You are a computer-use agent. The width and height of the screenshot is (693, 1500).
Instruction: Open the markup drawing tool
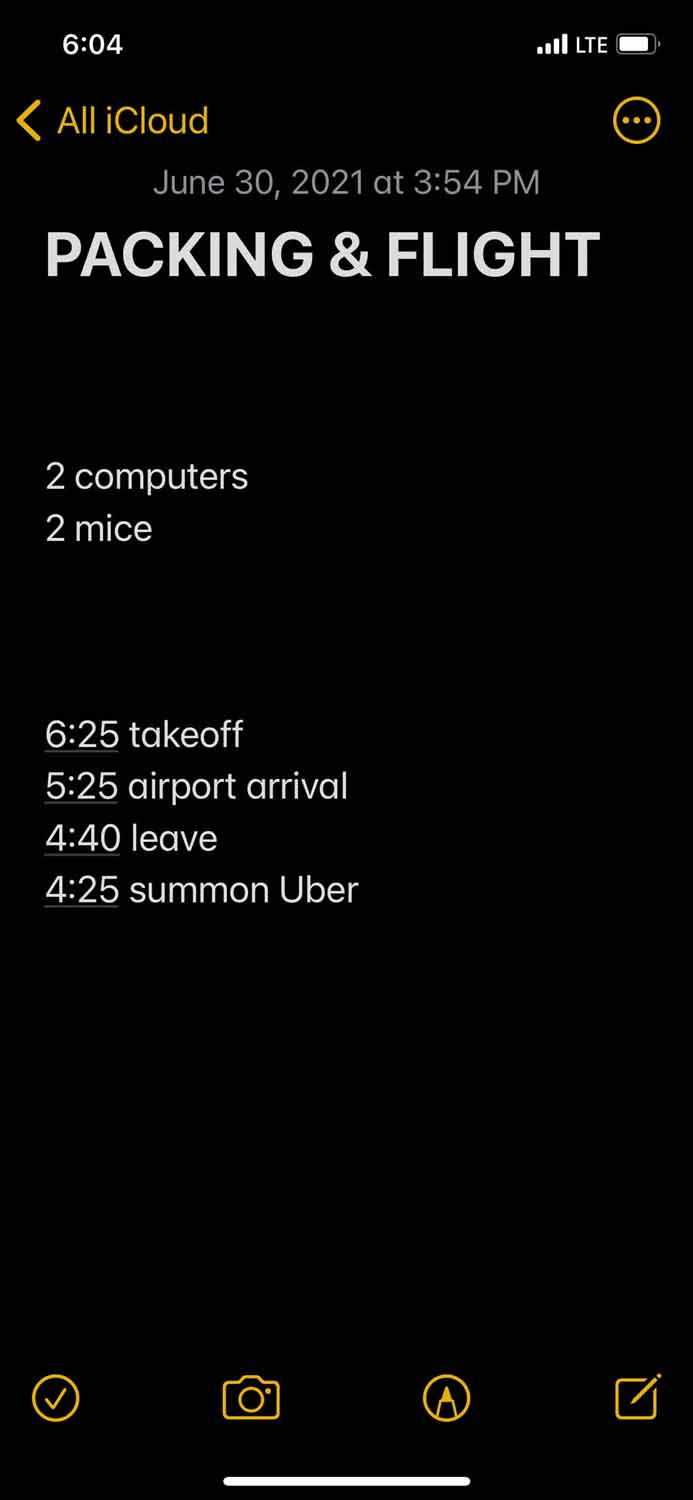pyautogui.click(x=446, y=1397)
